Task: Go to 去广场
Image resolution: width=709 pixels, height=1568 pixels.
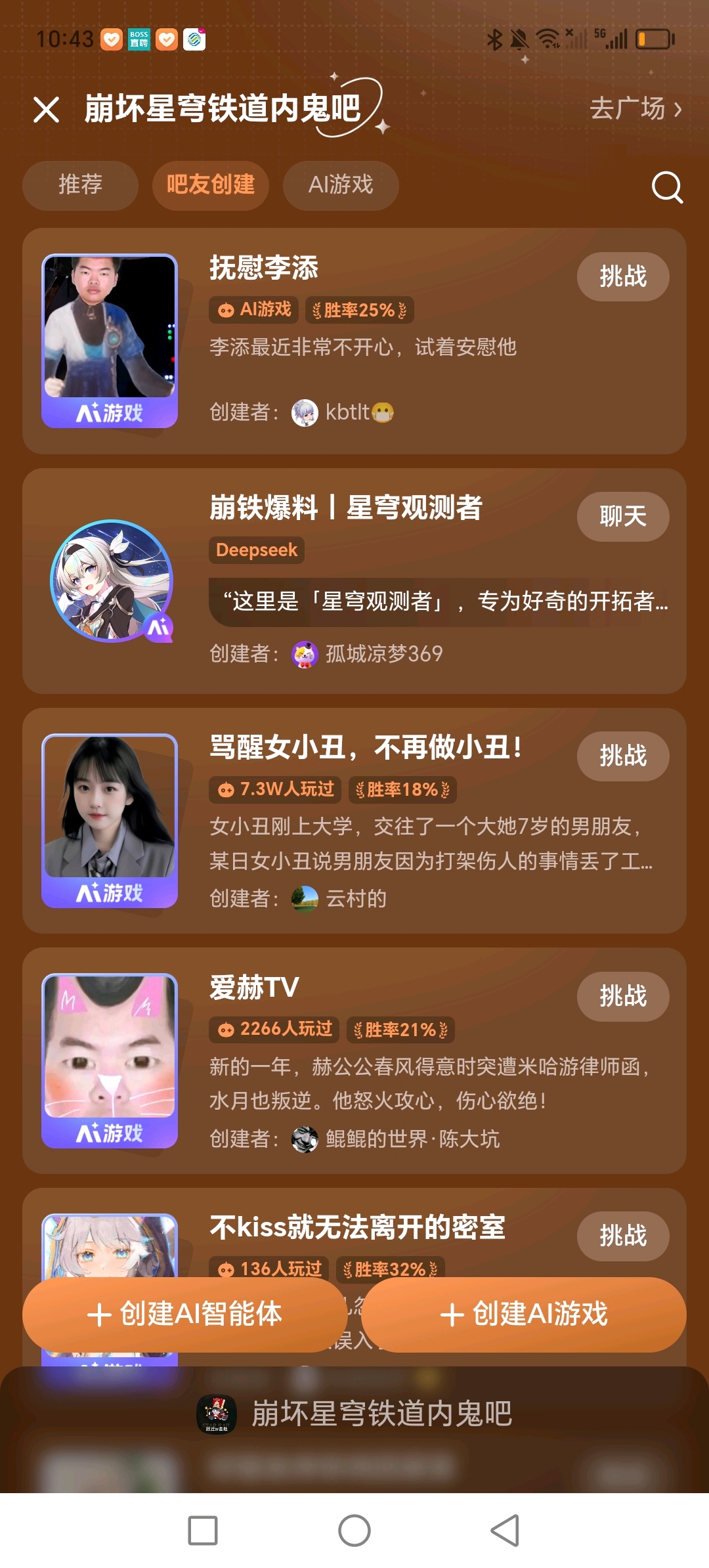Action: click(635, 109)
